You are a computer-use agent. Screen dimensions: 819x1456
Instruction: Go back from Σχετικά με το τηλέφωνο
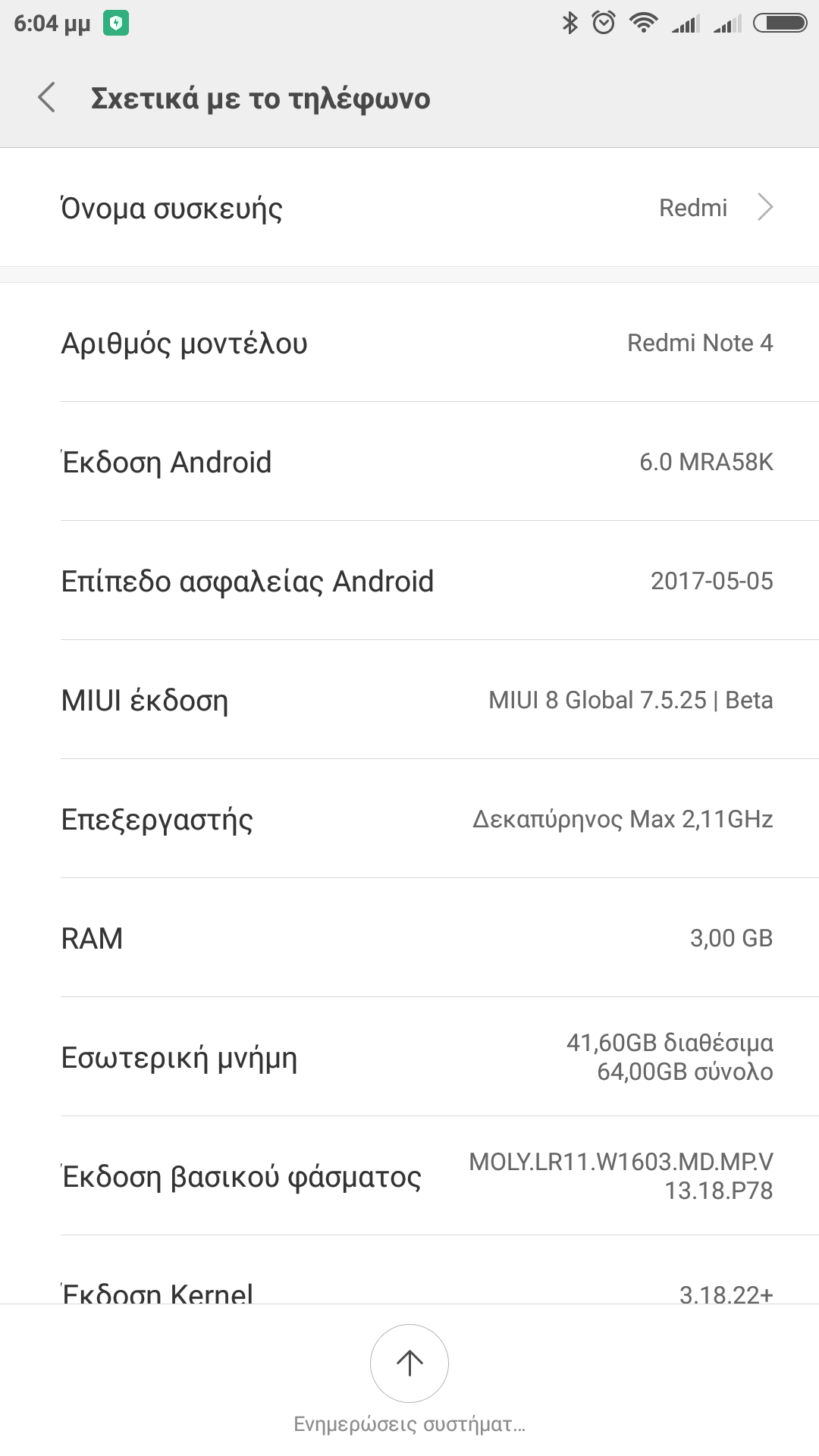(47, 98)
